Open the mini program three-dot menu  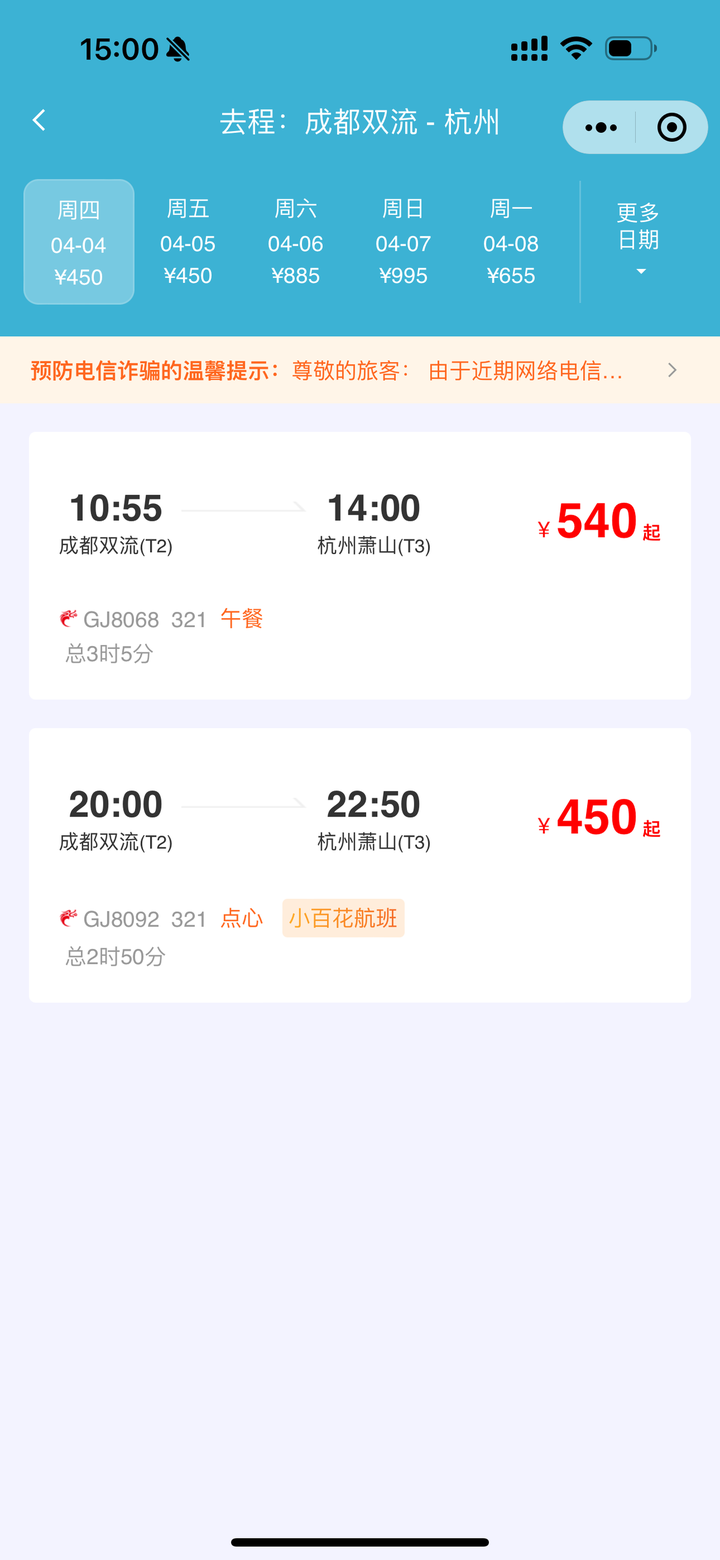point(600,127)
